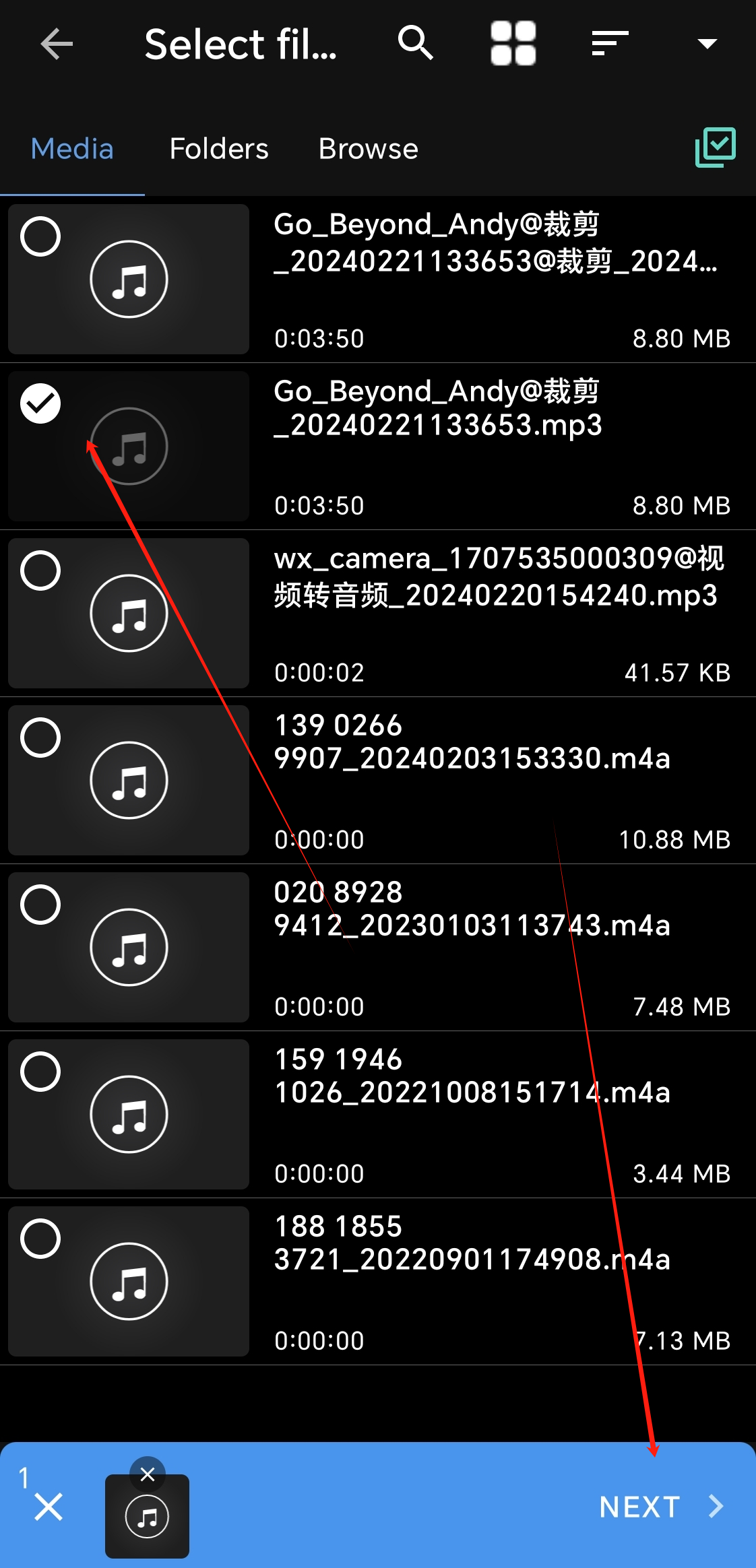Select all files with the check icon
This screenshot has height=1568, width=756.
coord(715,148)
